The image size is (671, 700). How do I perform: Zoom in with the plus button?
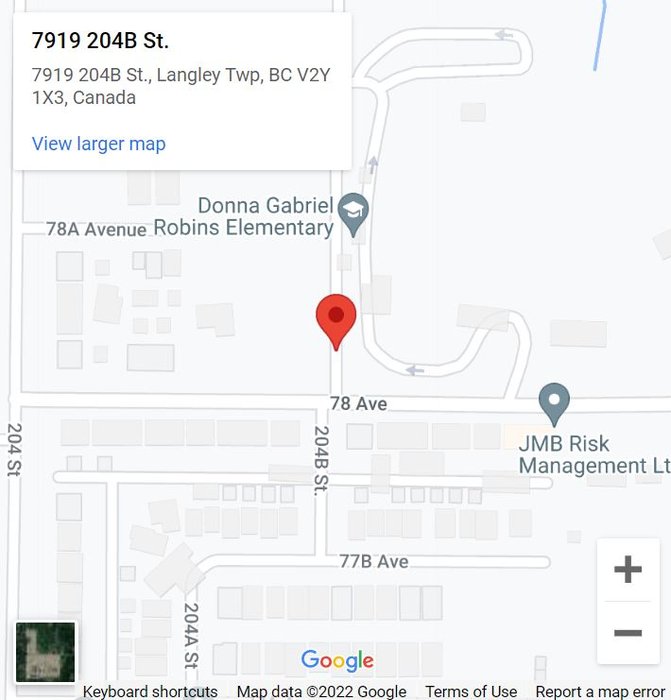coord(627,570)
